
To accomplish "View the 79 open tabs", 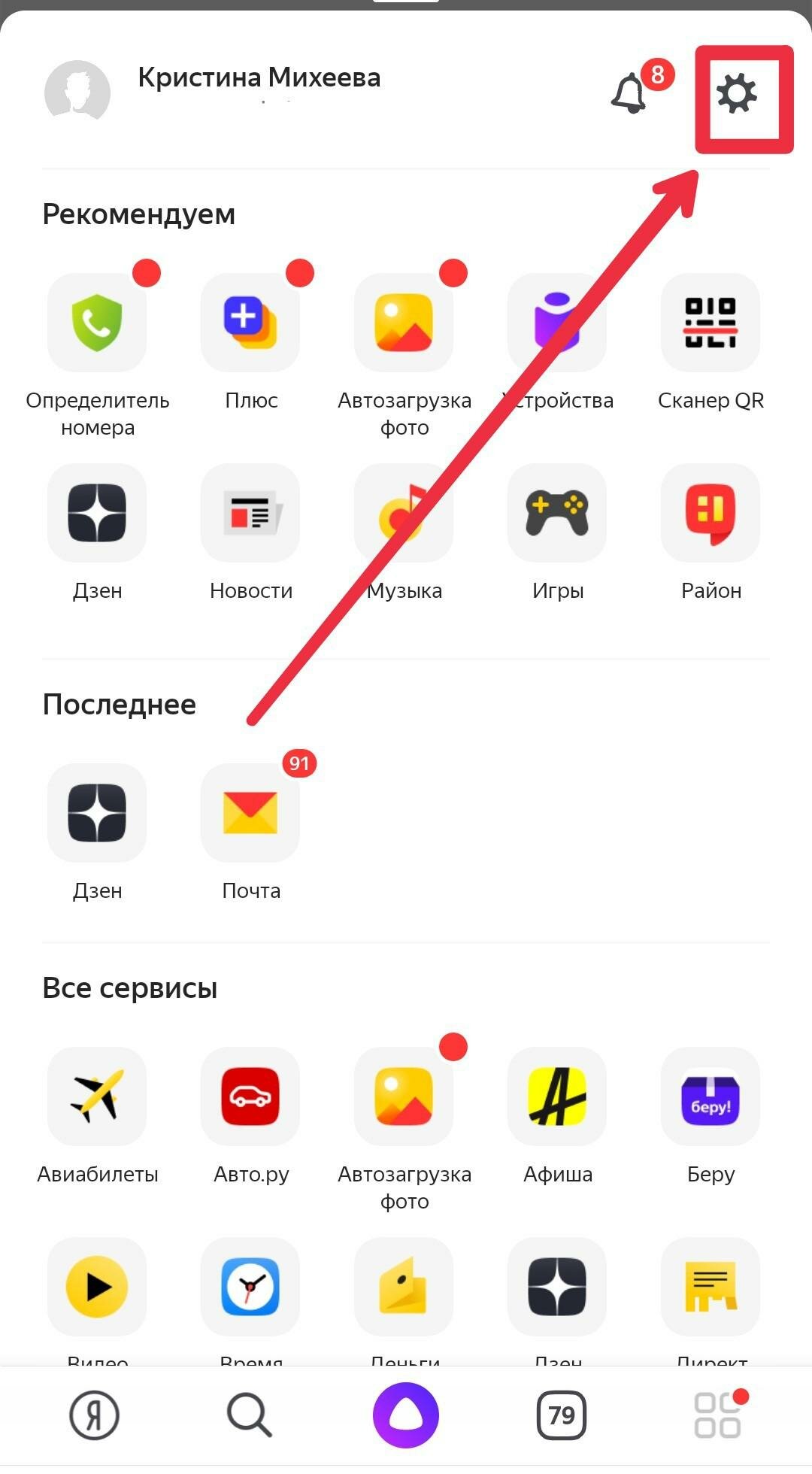I will tap(562, 1415).
